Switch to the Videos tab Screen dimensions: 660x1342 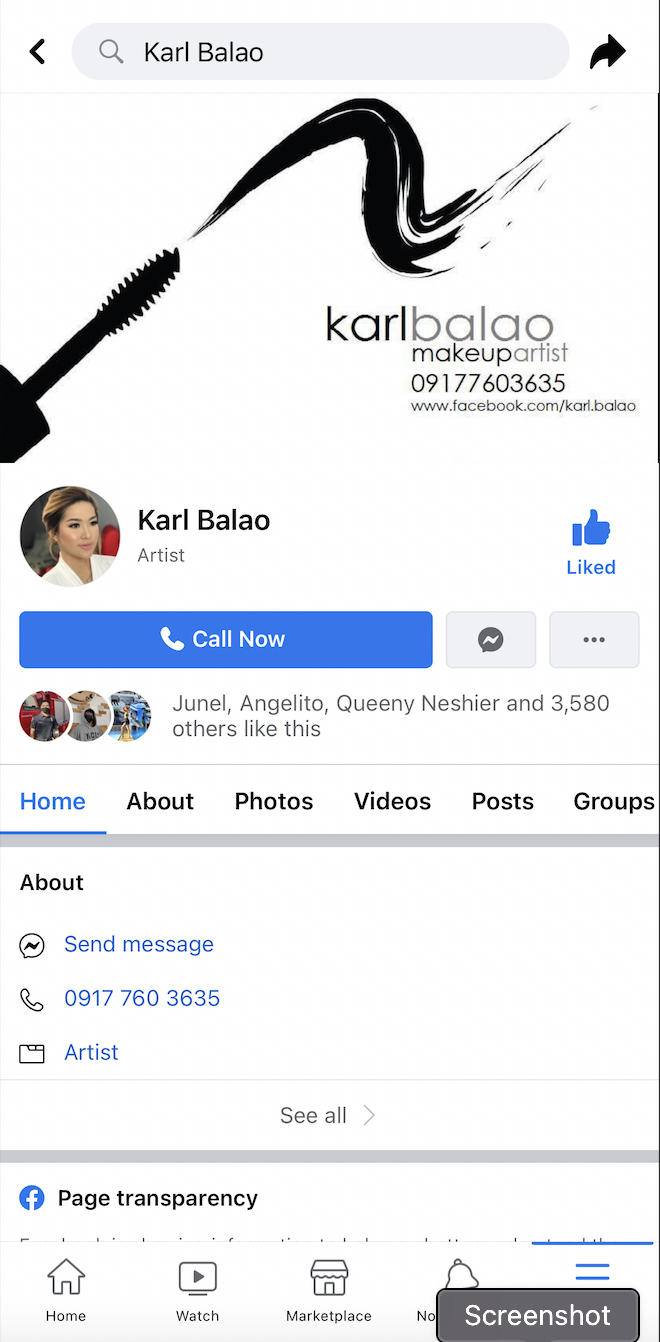pos(392,801)
